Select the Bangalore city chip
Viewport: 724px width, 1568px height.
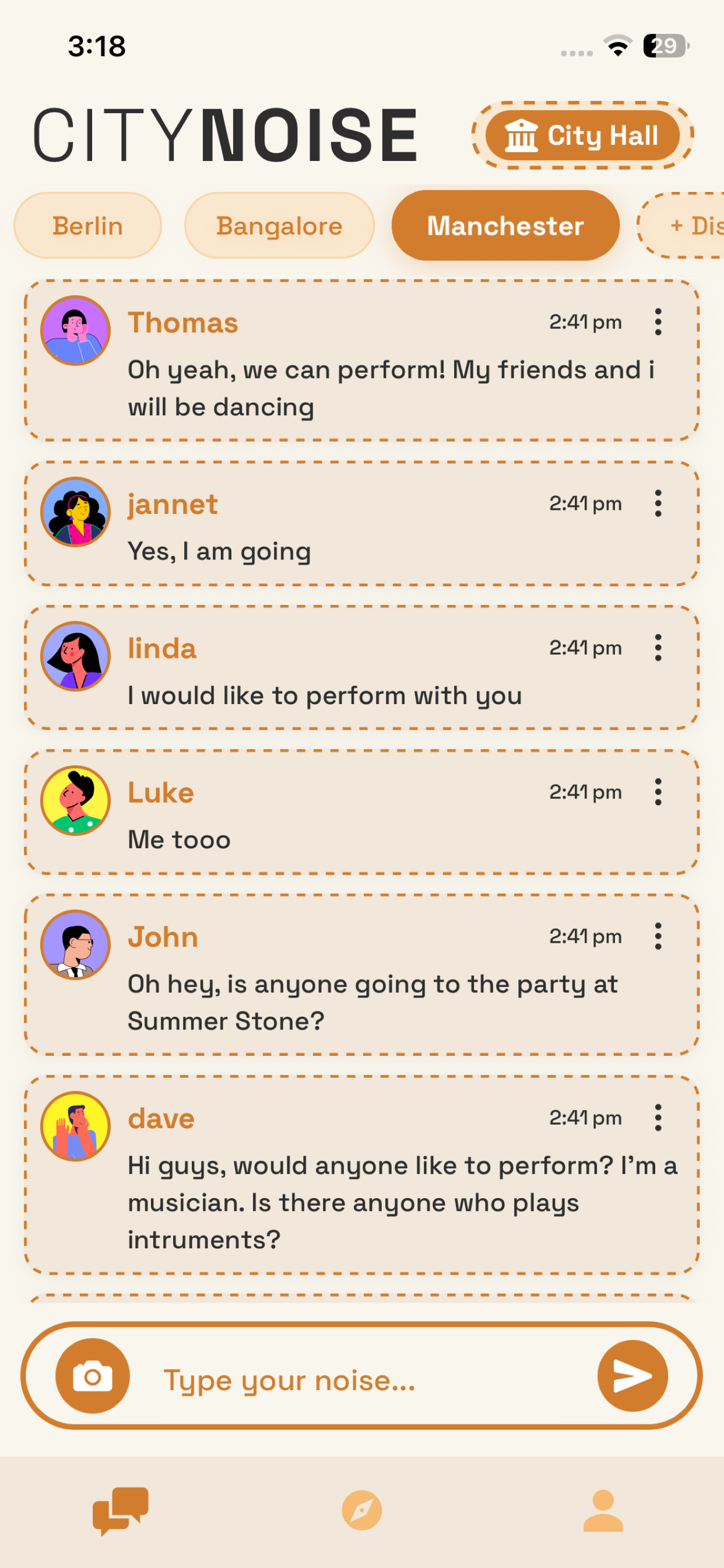[279, 226]
